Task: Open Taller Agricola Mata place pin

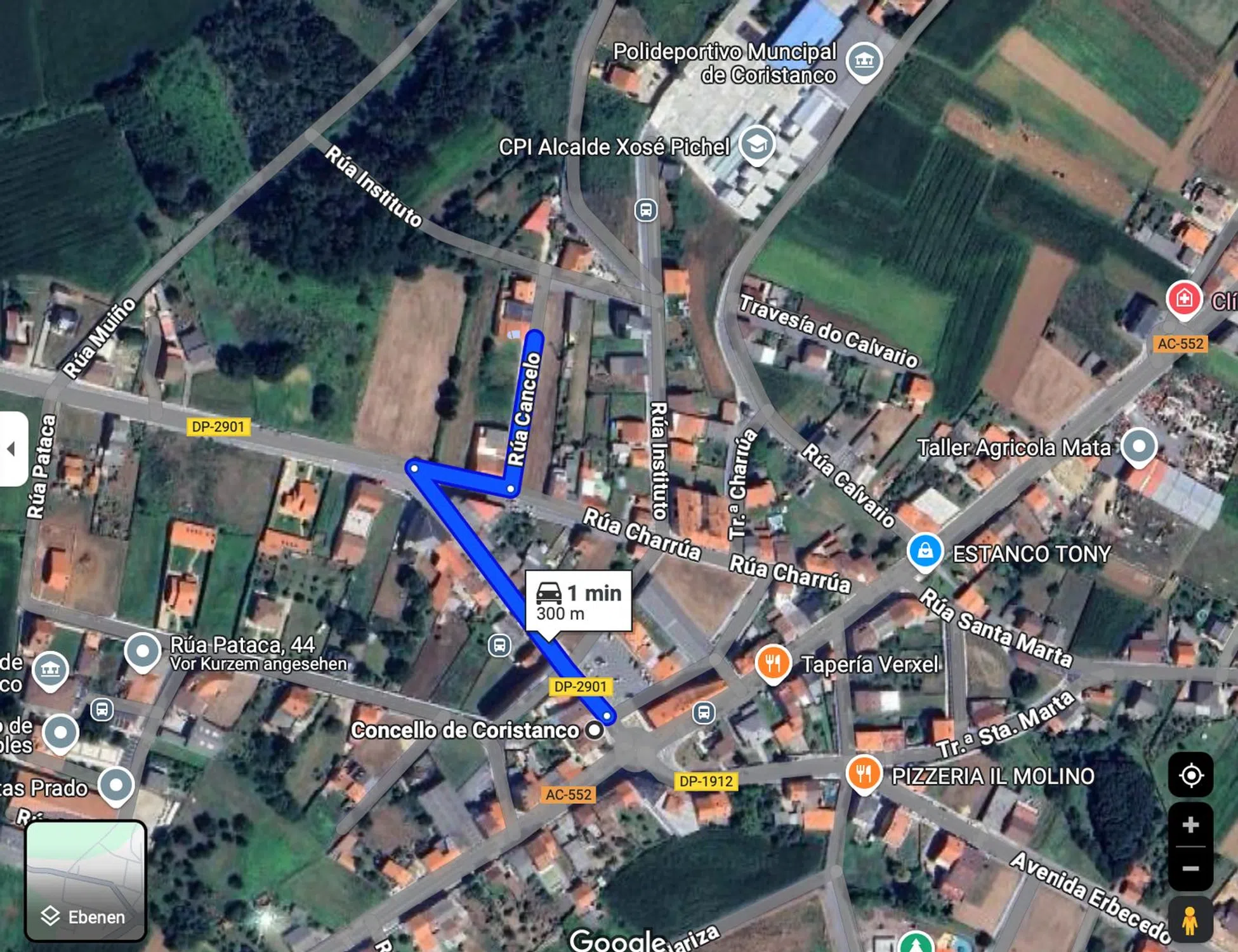Action: [1138, 446]
